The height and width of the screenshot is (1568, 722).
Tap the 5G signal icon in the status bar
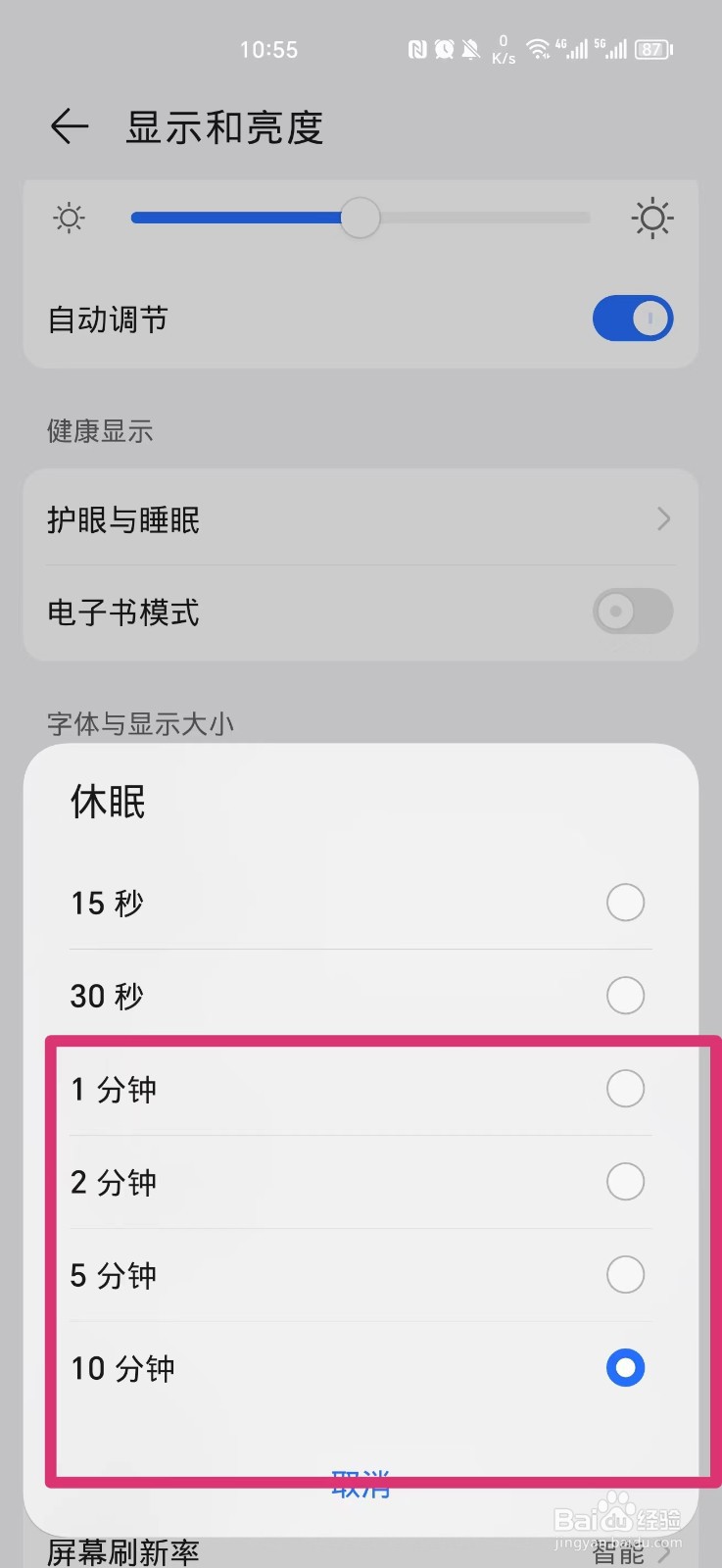click(611, 49)
